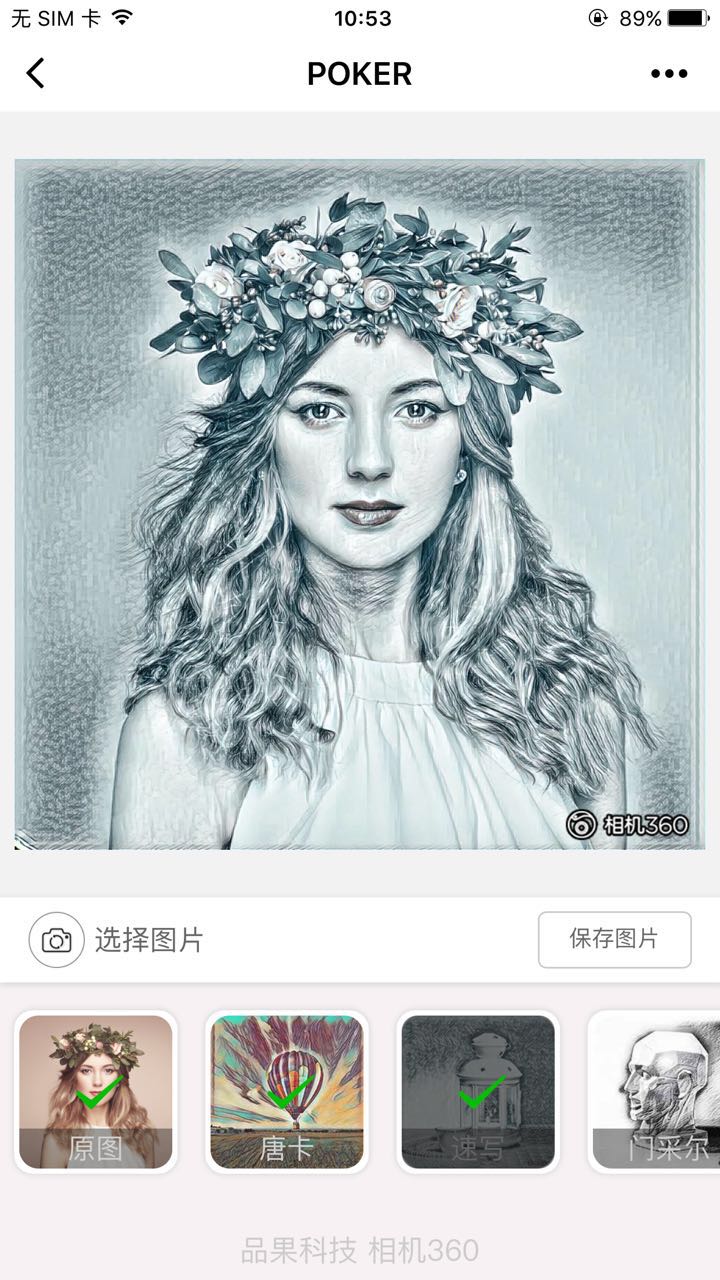This screenshot has width=720, height=1280.
Task: Tap 选择图片 to choose a picture
Action: (118, 940)
